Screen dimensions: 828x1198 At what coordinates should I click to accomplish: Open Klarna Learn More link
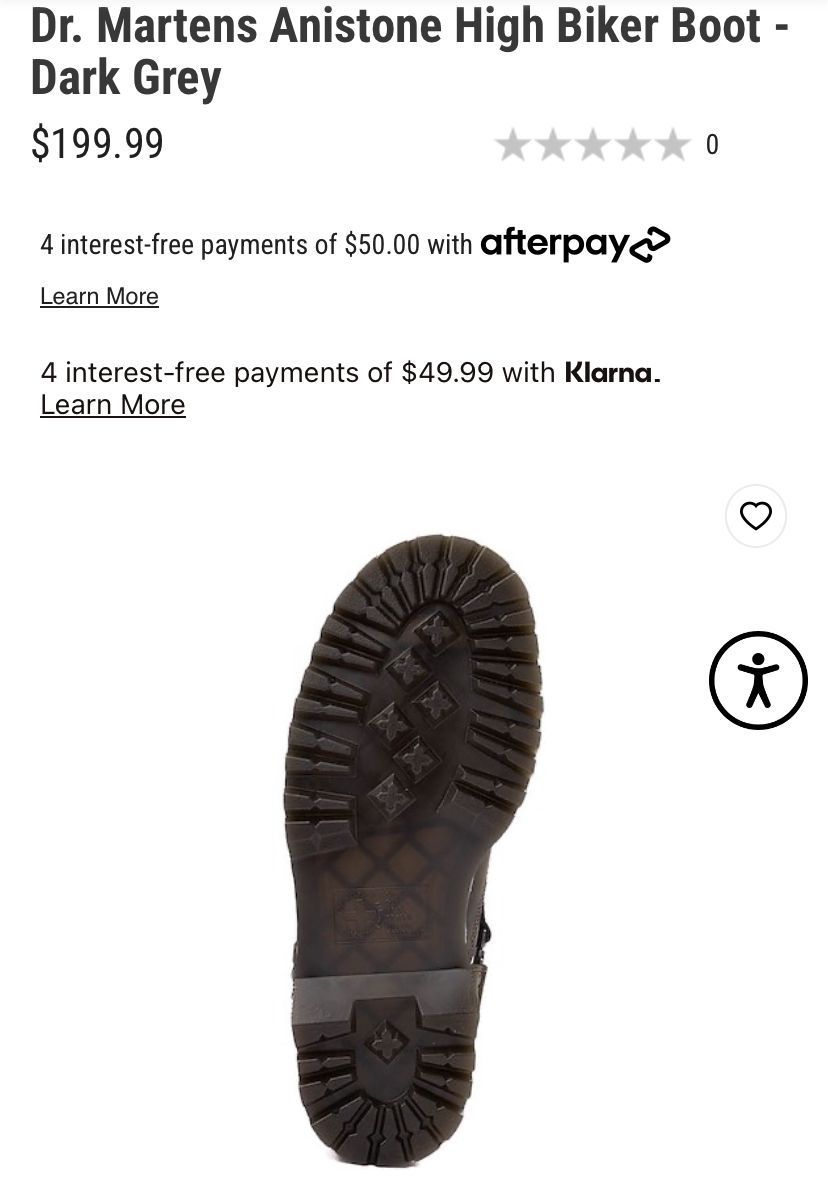coord(112,405)
